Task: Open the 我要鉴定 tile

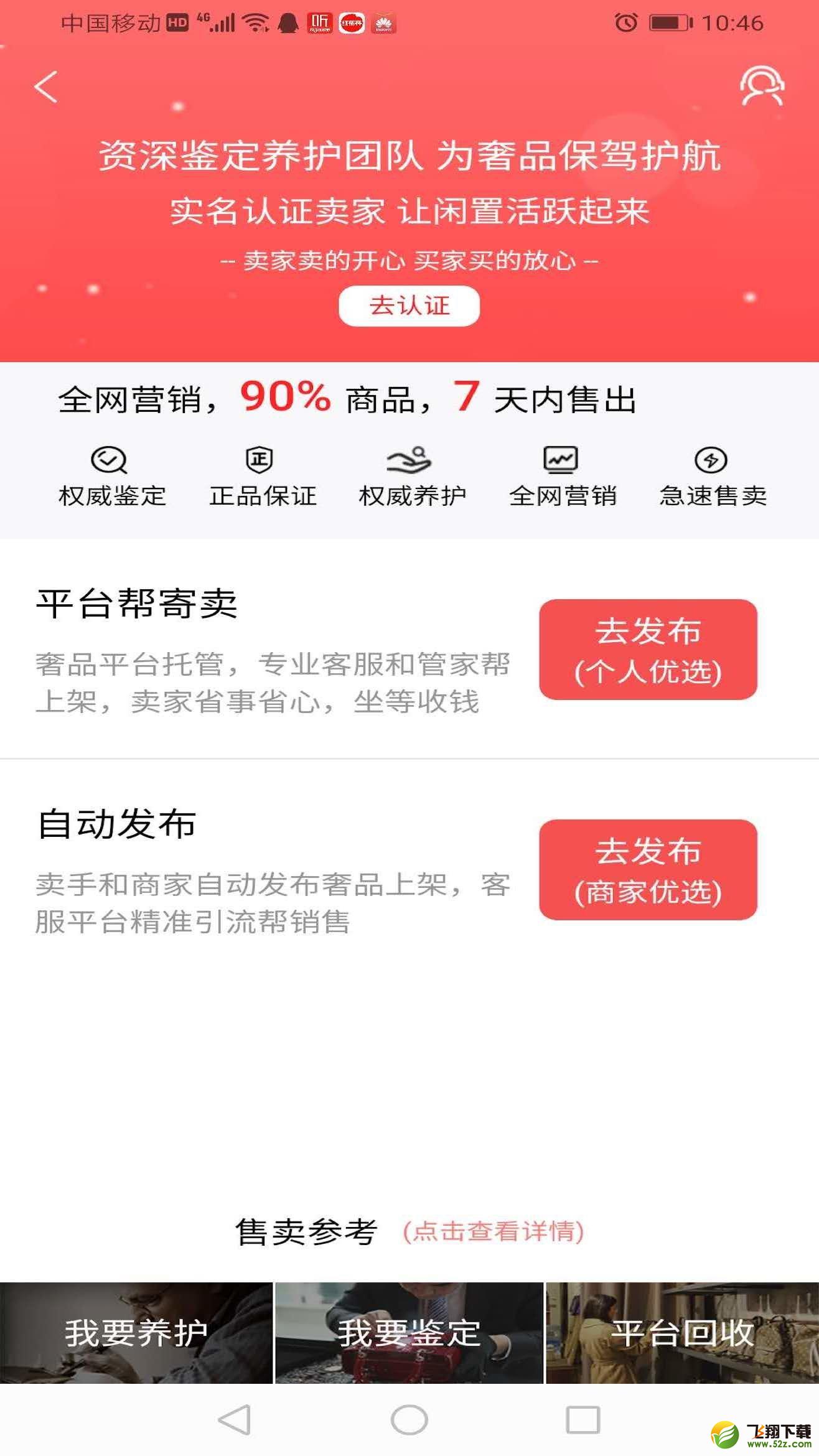Action: [409, 1333]
